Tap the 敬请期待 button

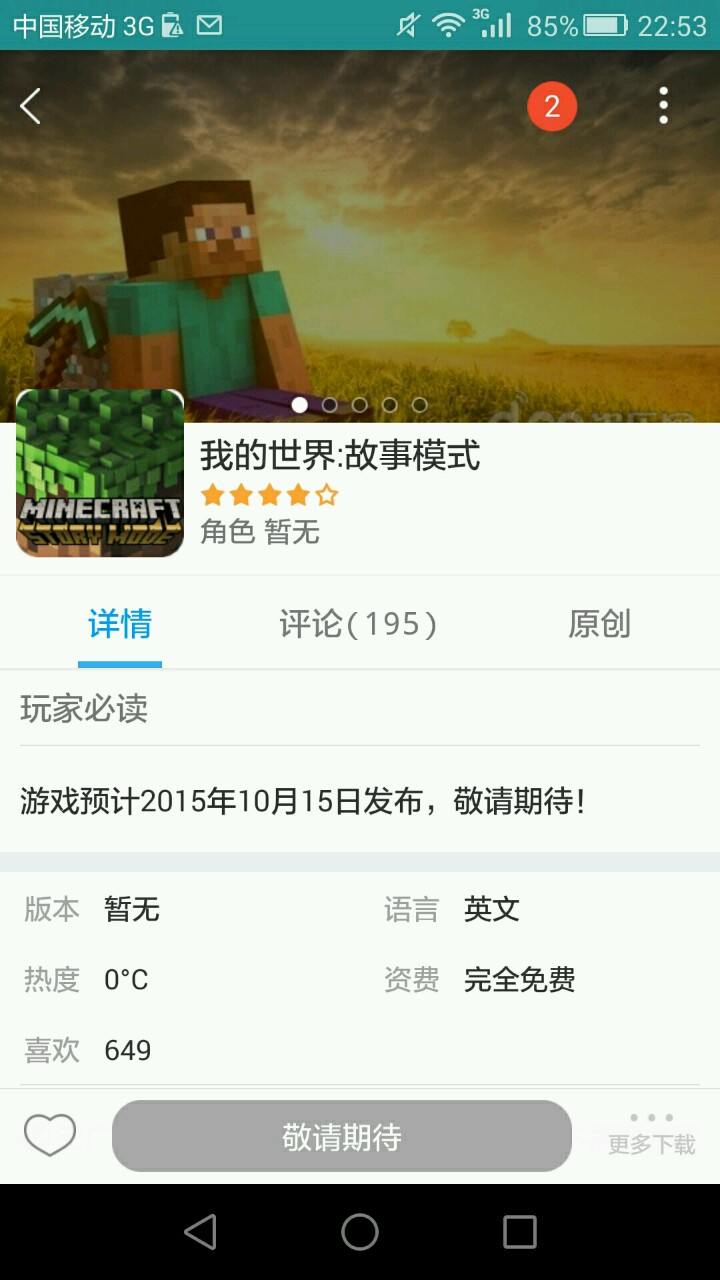point(341,1136)
